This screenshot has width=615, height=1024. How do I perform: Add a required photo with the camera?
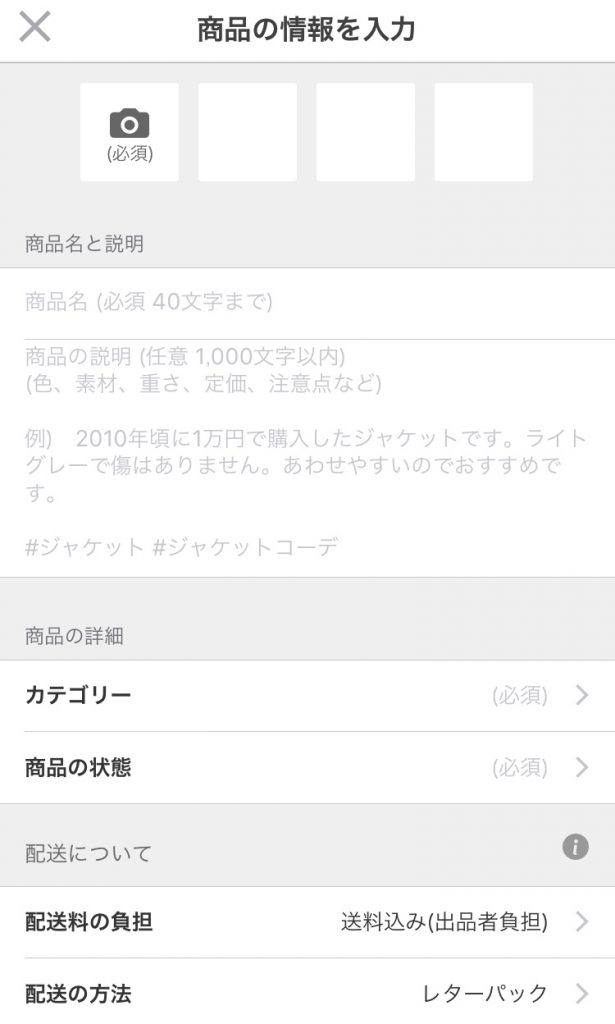pyautogui.click(x=129, y=132)
